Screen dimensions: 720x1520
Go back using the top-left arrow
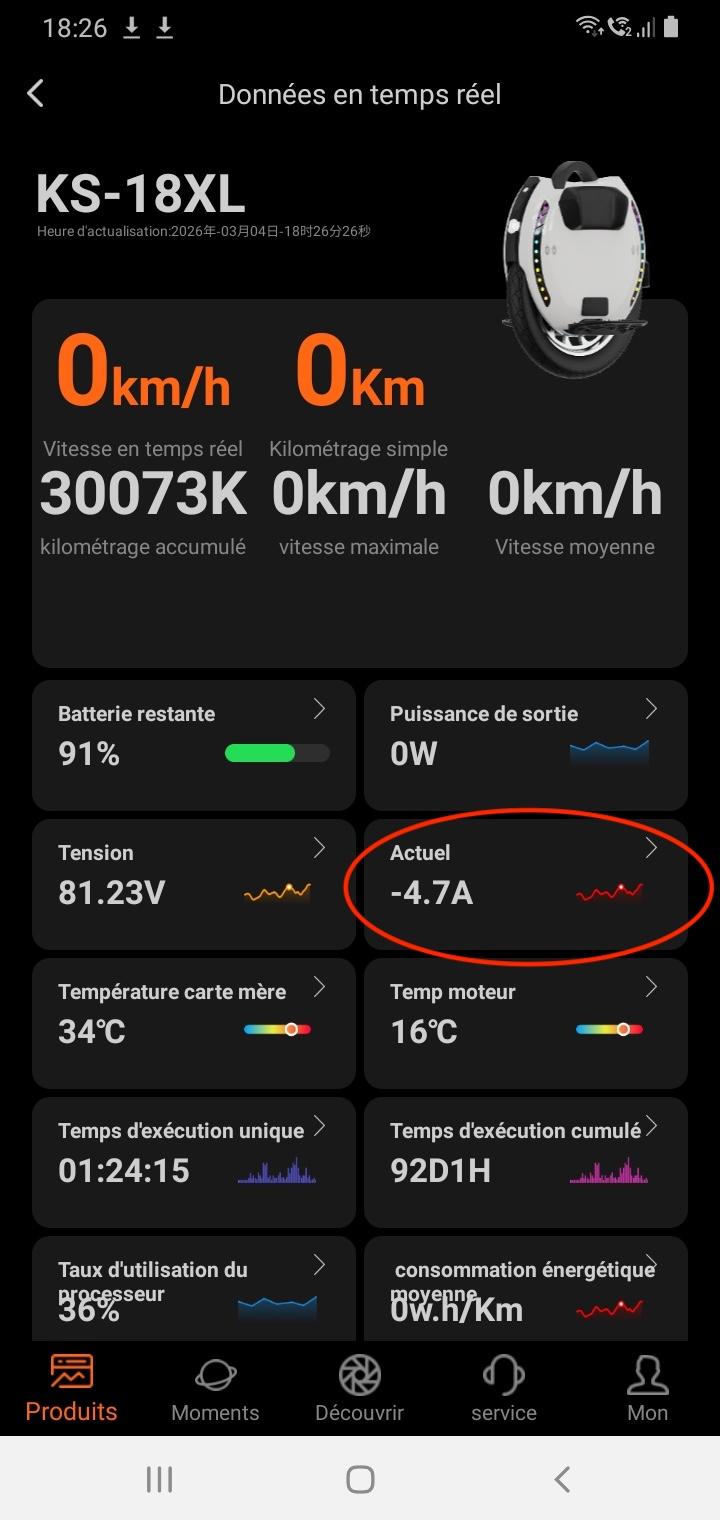(x=36, y=94)
